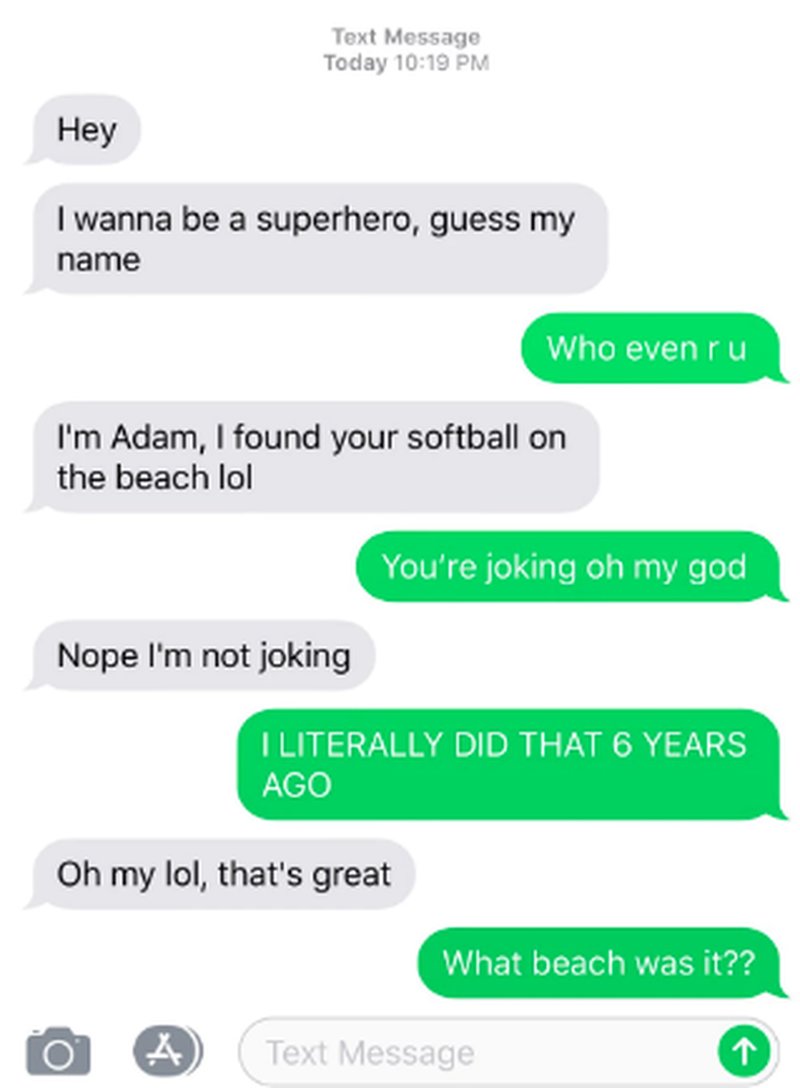
Task: Open the camera to attach a photo
Action: [57, 1051]
